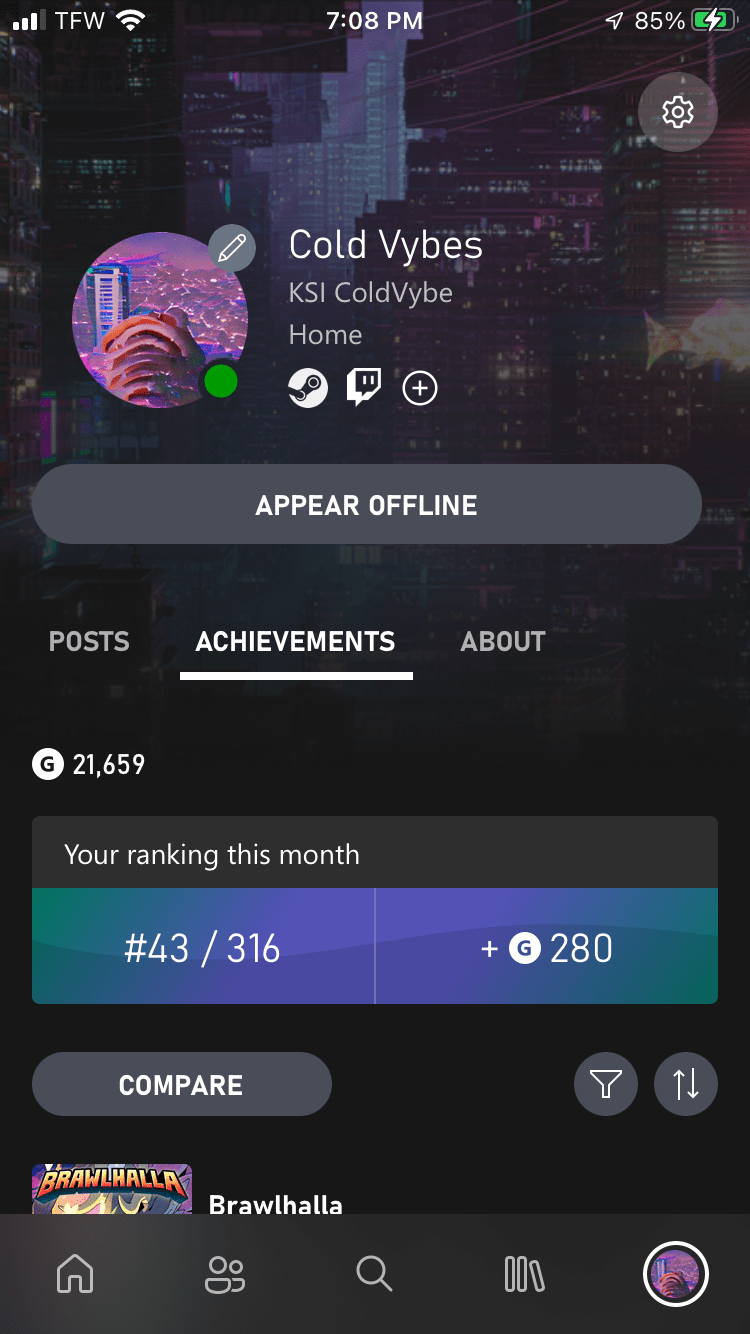
Task: Open the linked Steam account icon
Action: click(x=308, y=387)
